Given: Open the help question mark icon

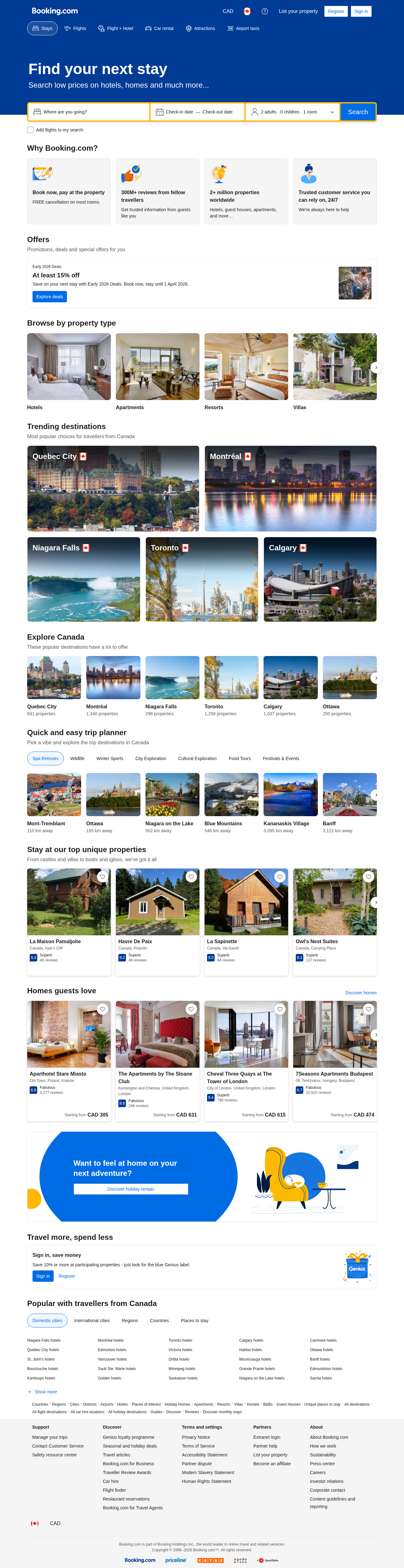Looking at the screenshot, I should (x=264, y=12).
